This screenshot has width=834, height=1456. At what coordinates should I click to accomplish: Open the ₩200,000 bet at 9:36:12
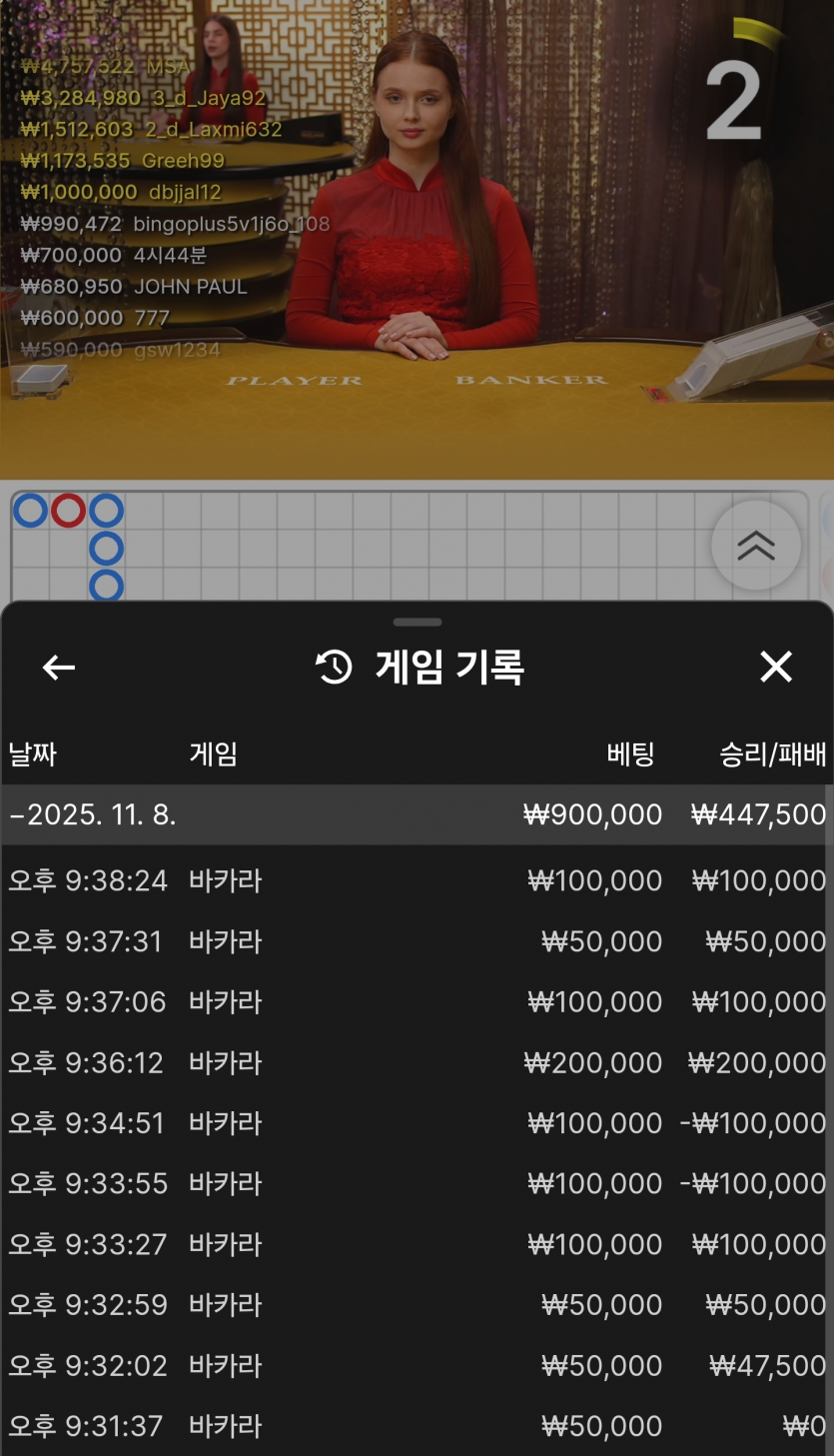coord(417,1062)
